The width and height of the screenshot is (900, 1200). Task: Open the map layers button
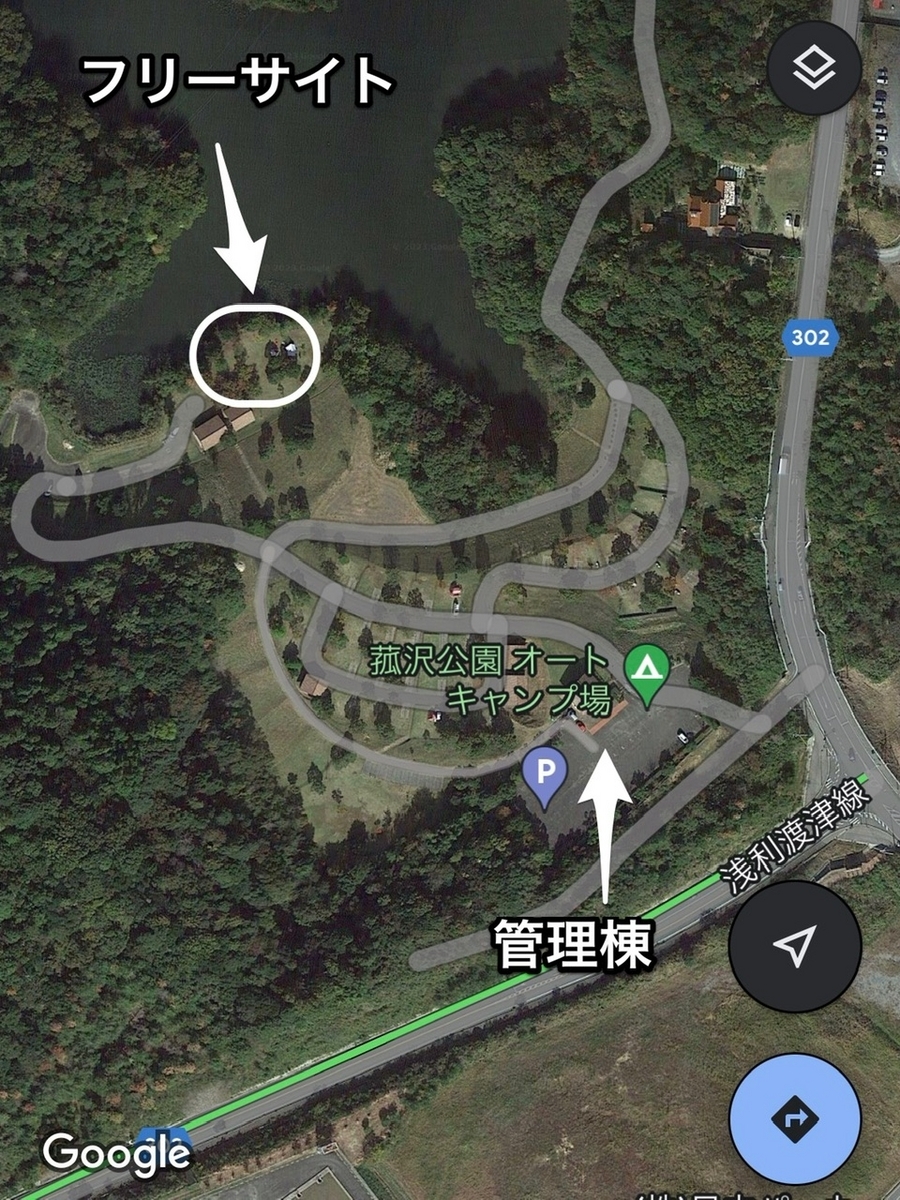point(813,68)
